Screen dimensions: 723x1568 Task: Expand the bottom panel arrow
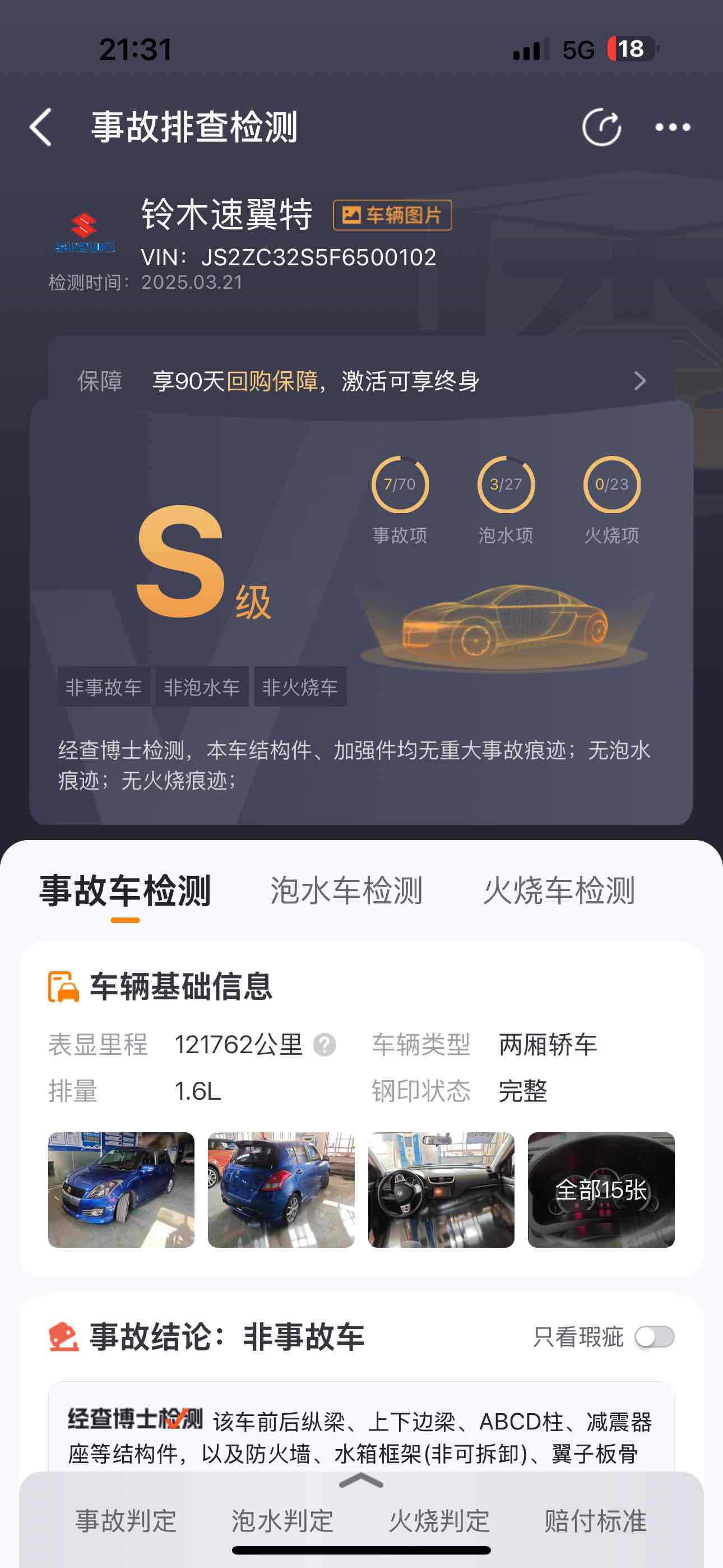pyautogui.click(x=361, y=1481)
